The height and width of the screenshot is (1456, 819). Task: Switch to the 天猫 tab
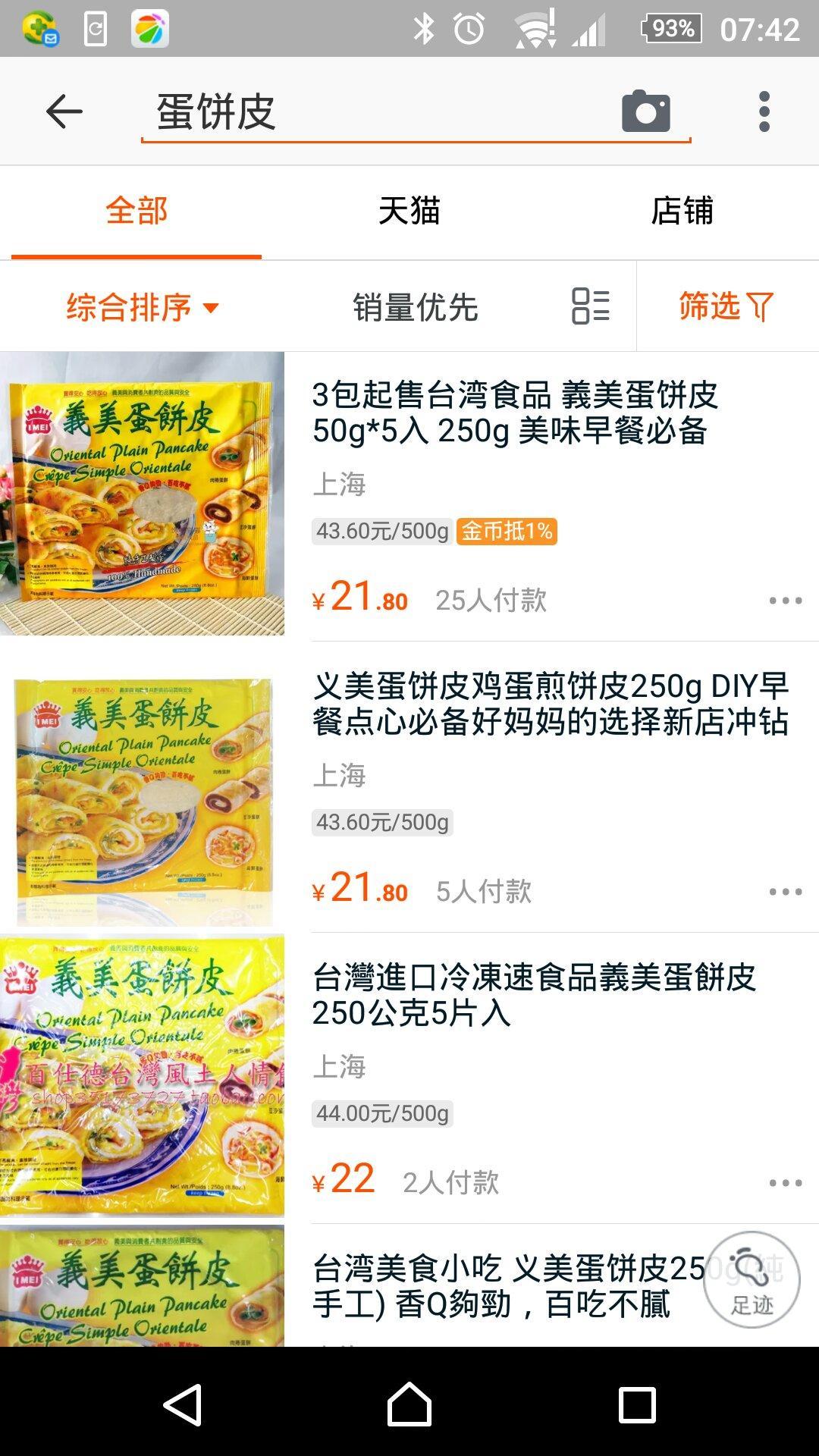(x=409, y=211)
